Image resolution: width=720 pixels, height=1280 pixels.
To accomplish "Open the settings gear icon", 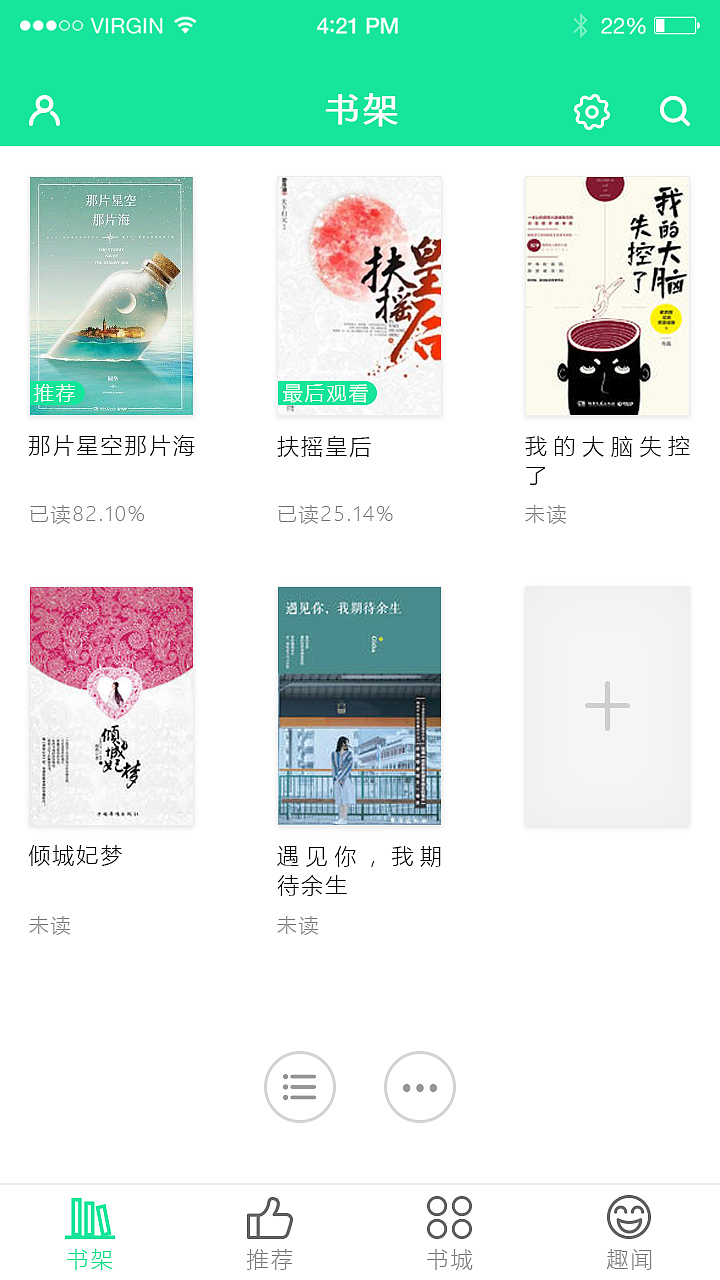I will (591, 112).
